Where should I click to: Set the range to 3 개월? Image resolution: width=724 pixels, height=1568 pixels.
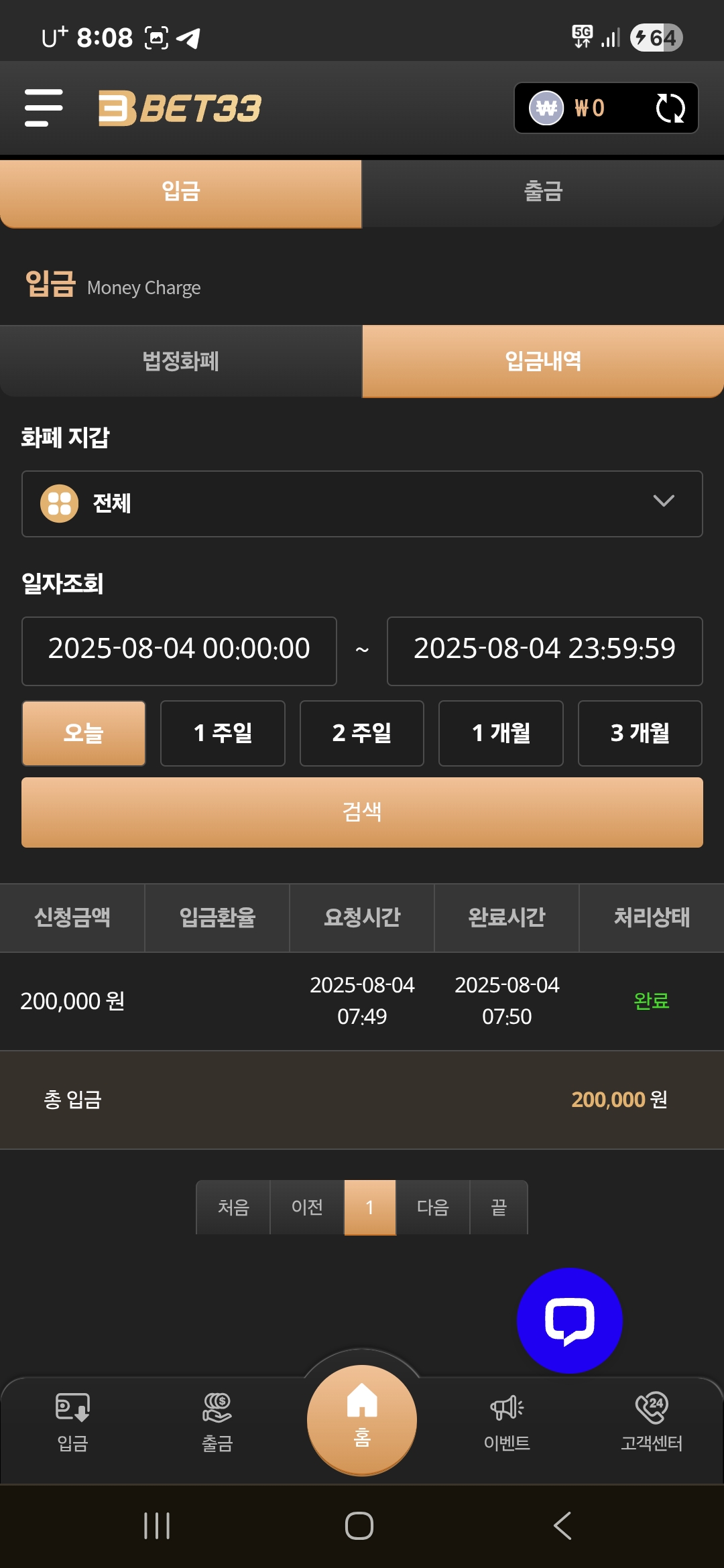(x=640, y=733)
